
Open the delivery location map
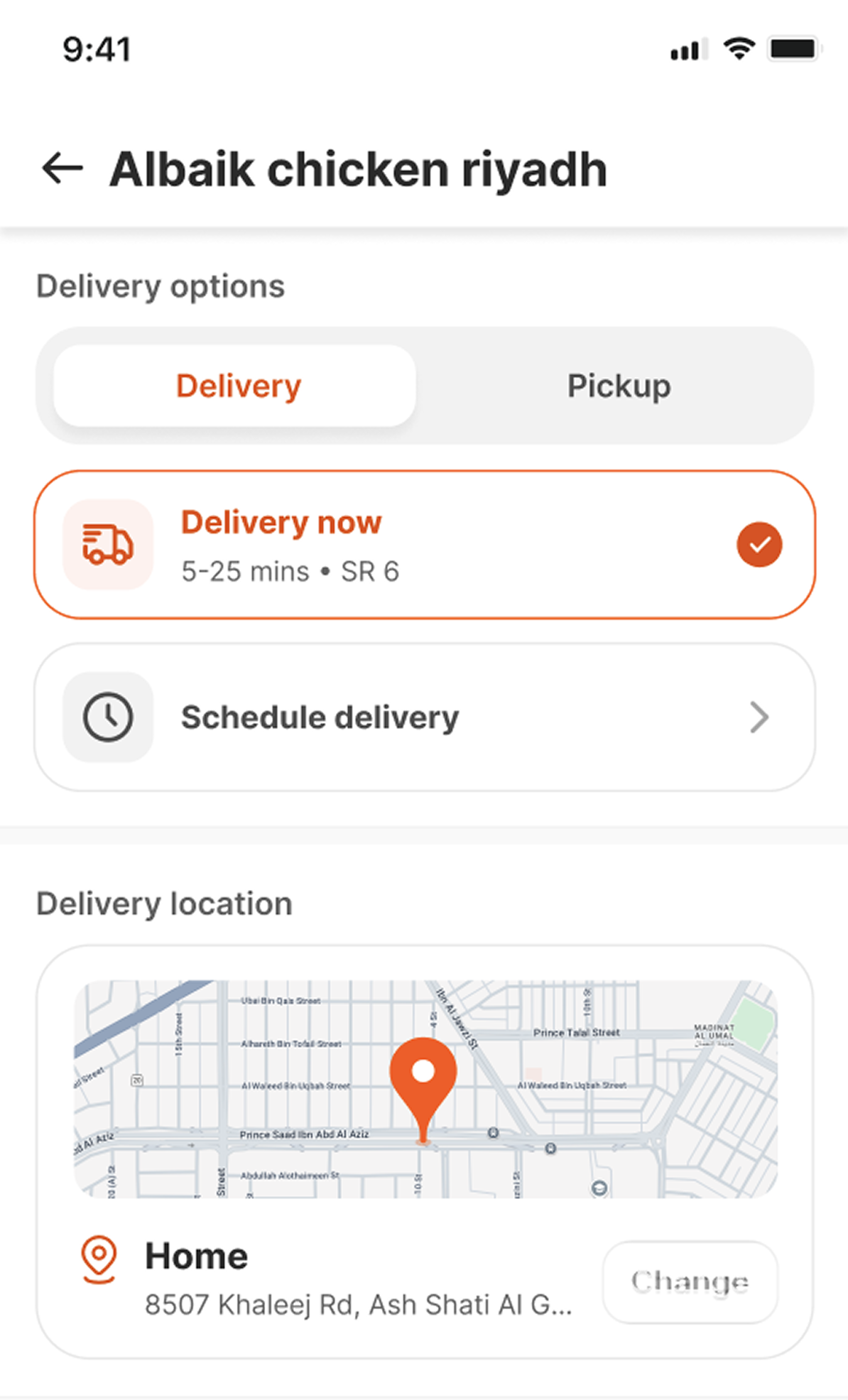coord(425,1089)
